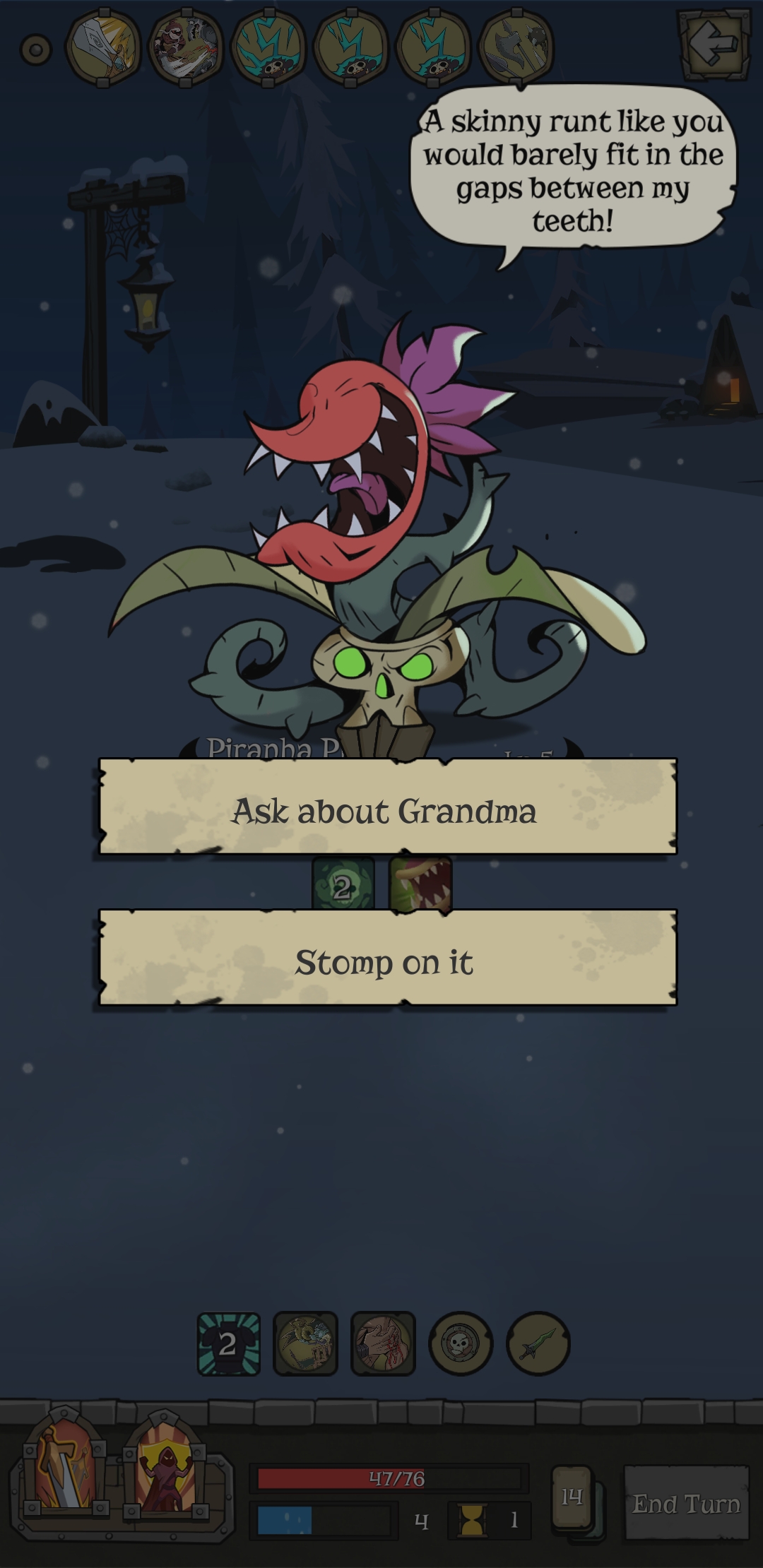Open the axes and weapons relic

(516, 46)
